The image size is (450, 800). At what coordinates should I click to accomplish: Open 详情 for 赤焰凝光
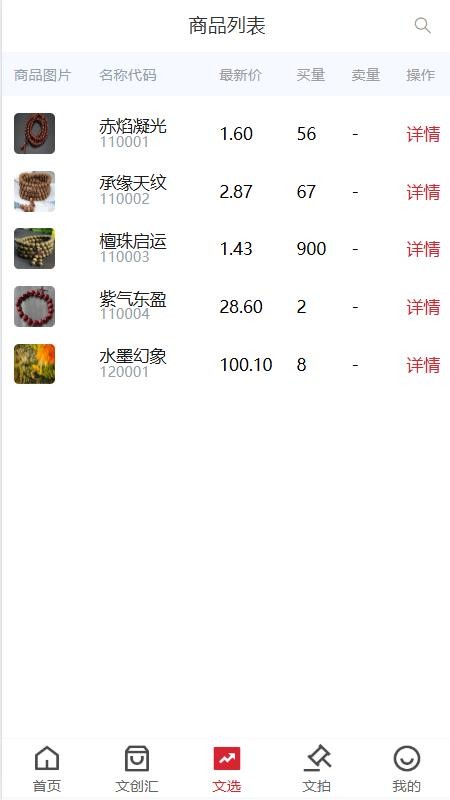423,134
